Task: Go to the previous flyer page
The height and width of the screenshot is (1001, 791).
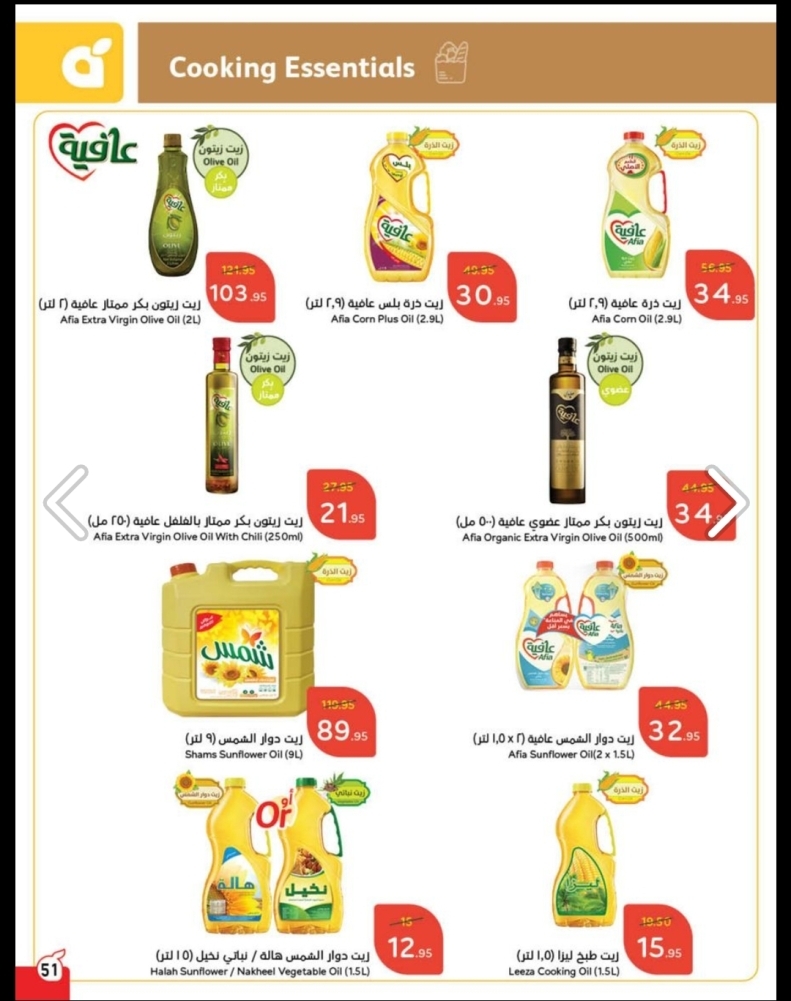Action: pyautogui.click(x=67, y=502)
